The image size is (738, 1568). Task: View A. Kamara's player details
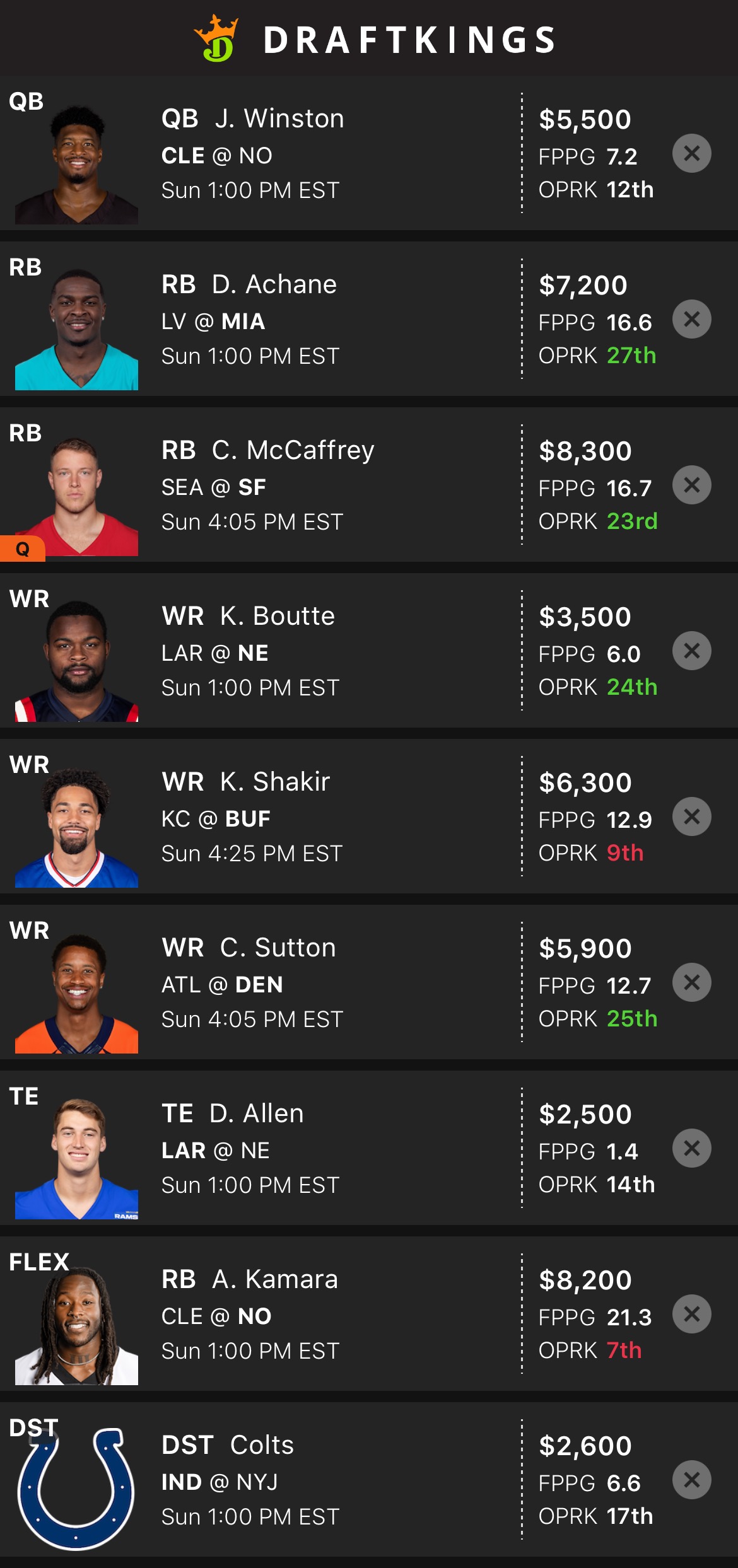click(275, 1279)
